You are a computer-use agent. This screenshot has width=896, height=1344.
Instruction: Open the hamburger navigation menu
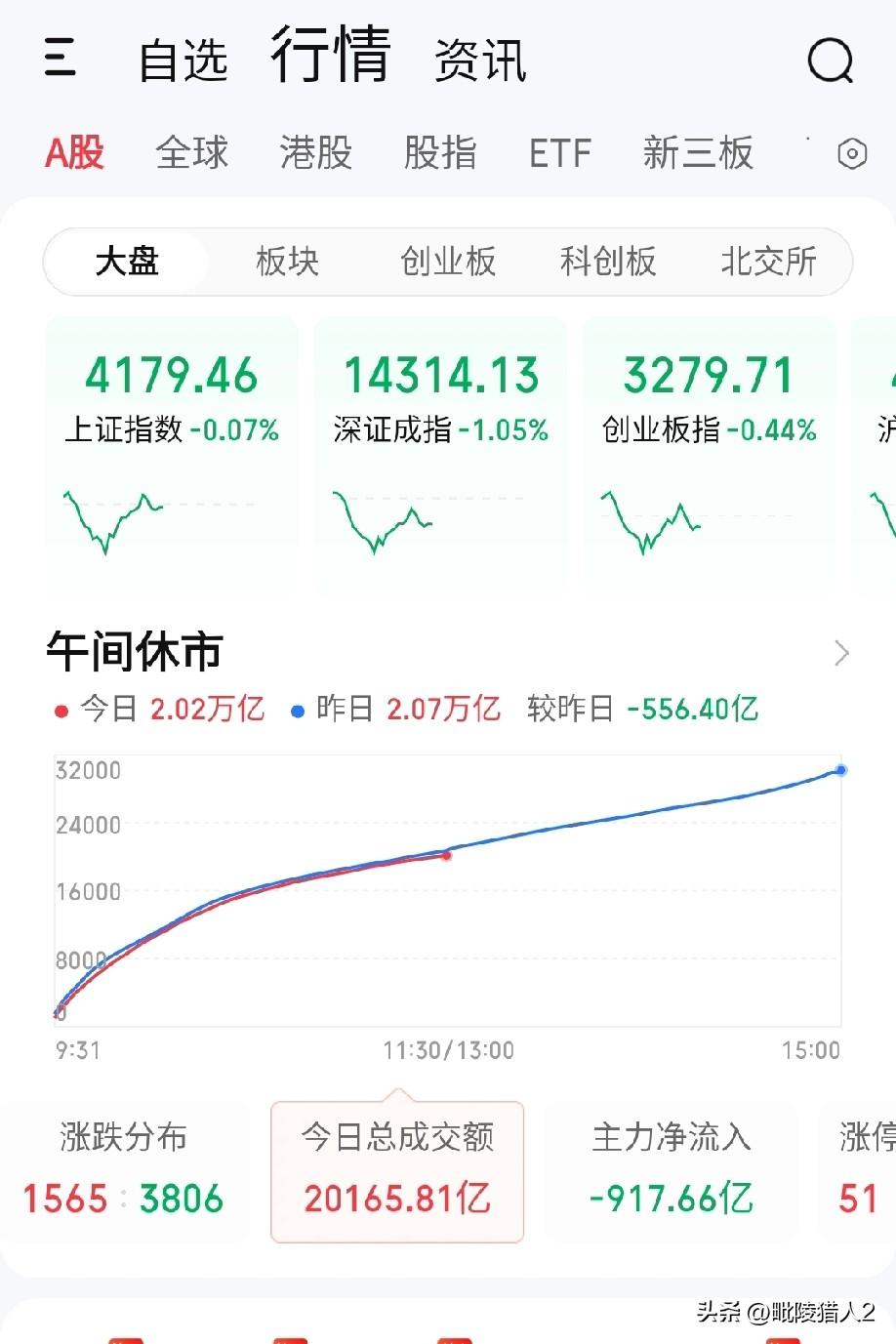click(x=61, y=59)
